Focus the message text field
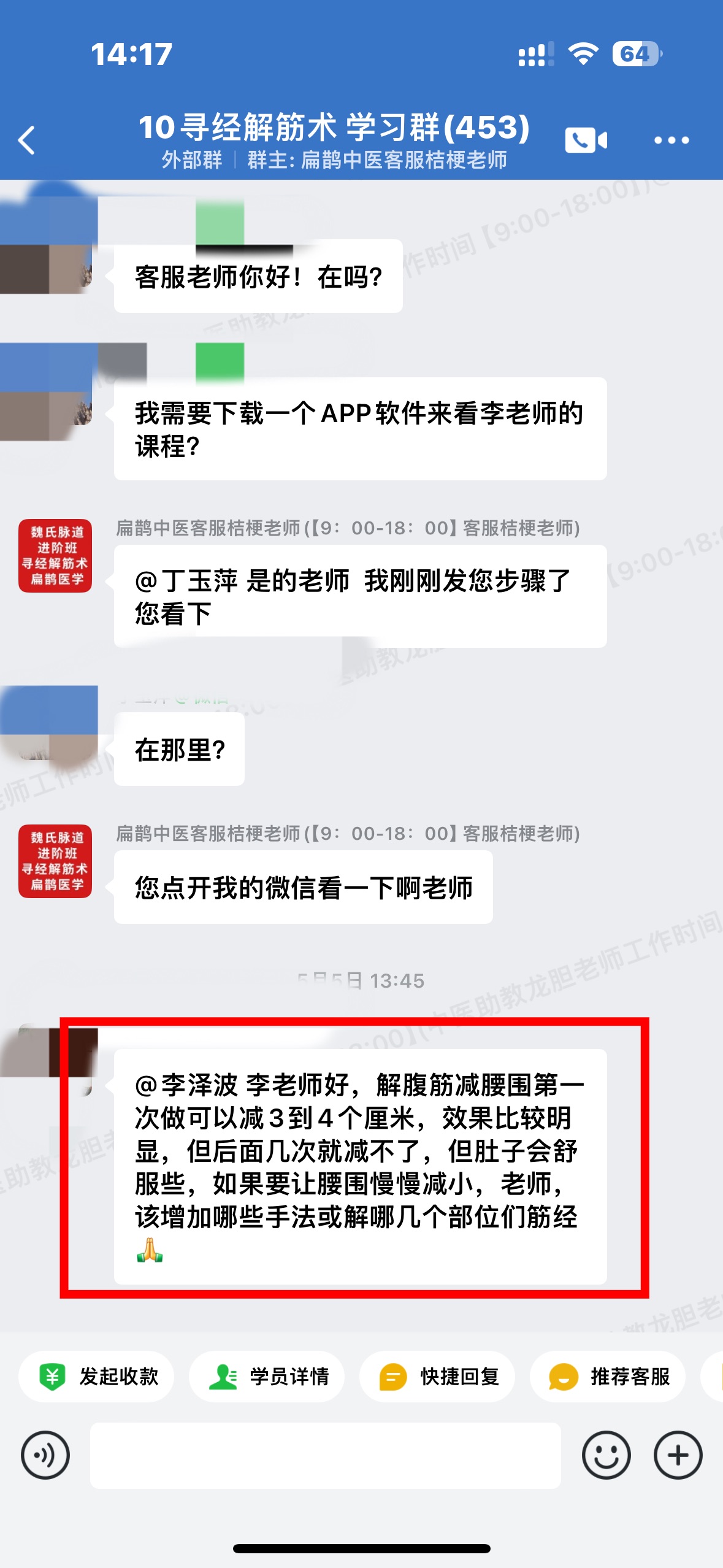Screen dimensions: 723x1568 coord(325,1455)
